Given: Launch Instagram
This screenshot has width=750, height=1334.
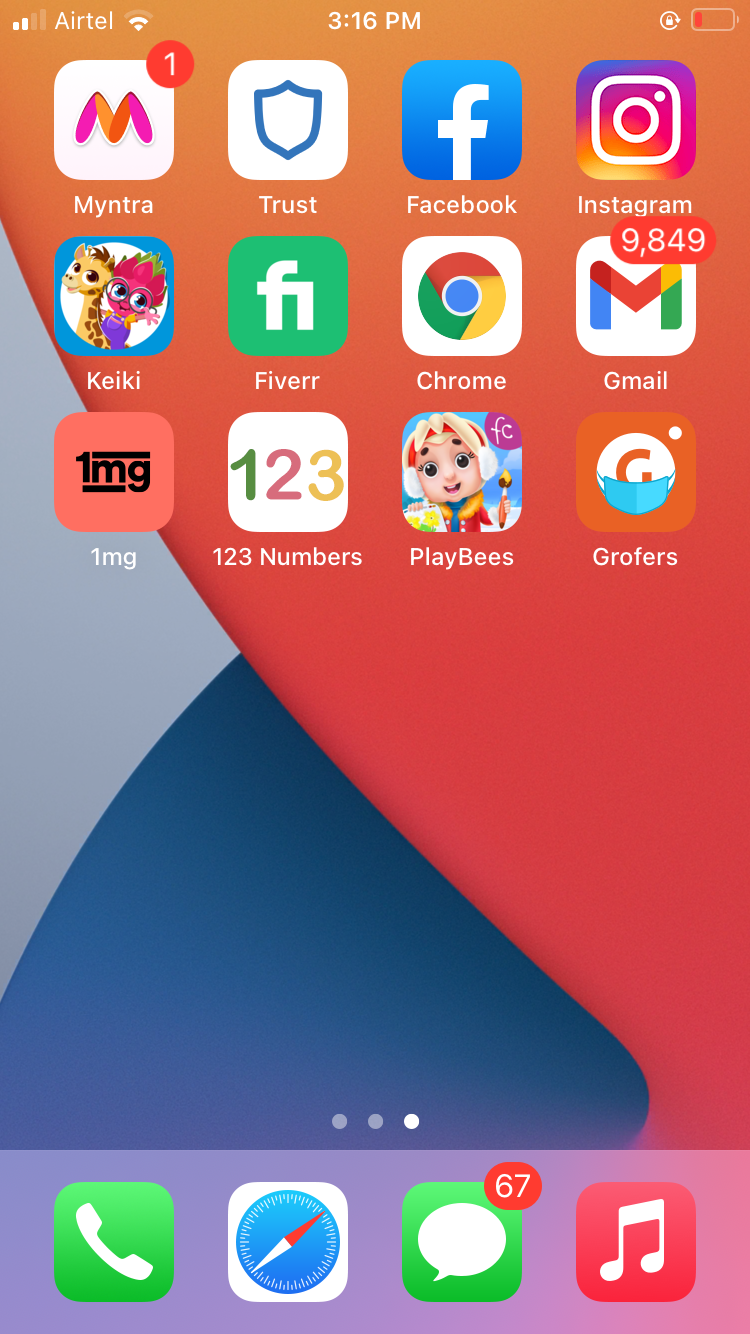Looking at the screenshot, I should coord(636,120).
